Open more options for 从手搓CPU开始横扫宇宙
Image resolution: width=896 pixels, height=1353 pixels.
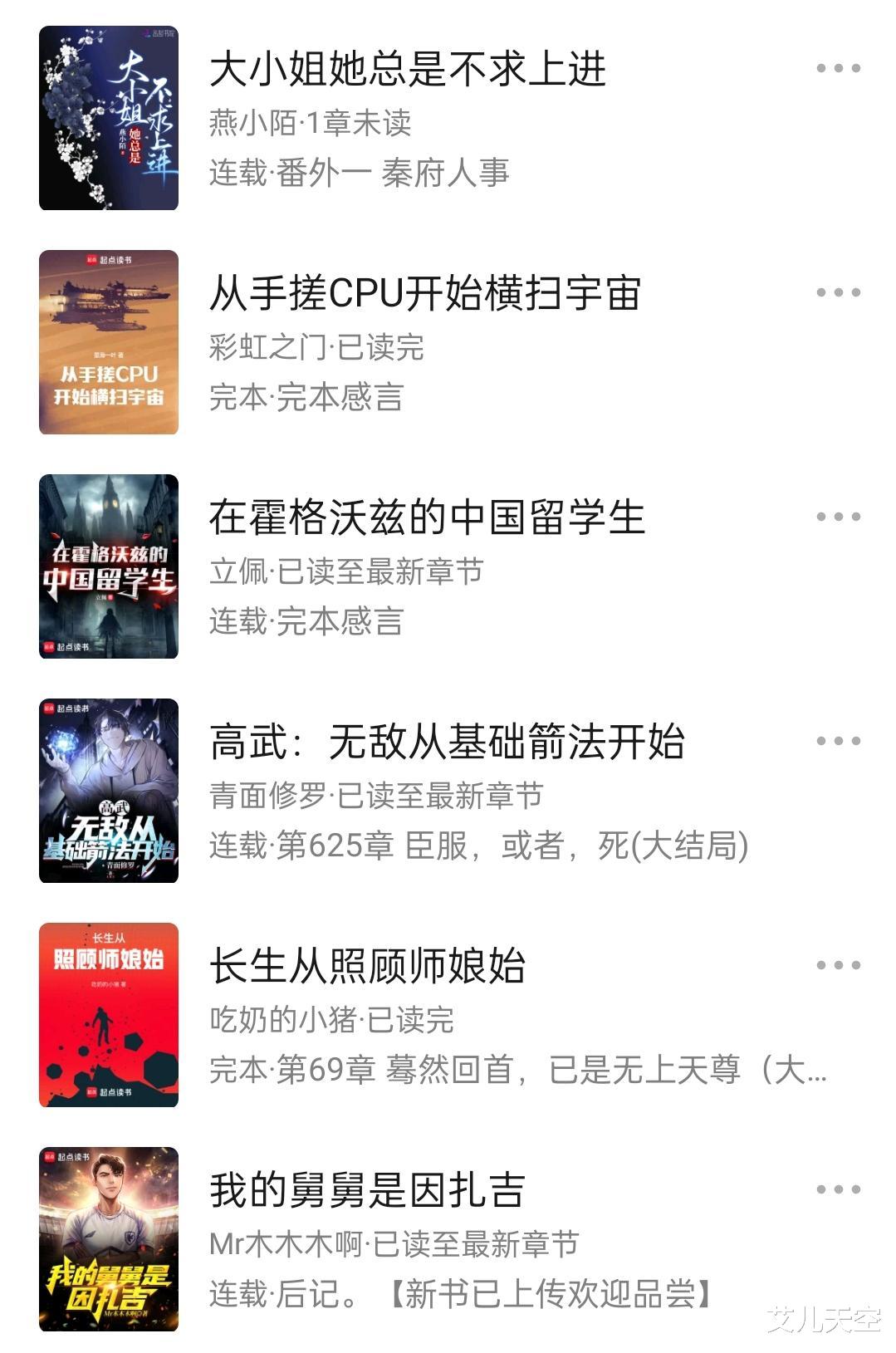[838, 292]
